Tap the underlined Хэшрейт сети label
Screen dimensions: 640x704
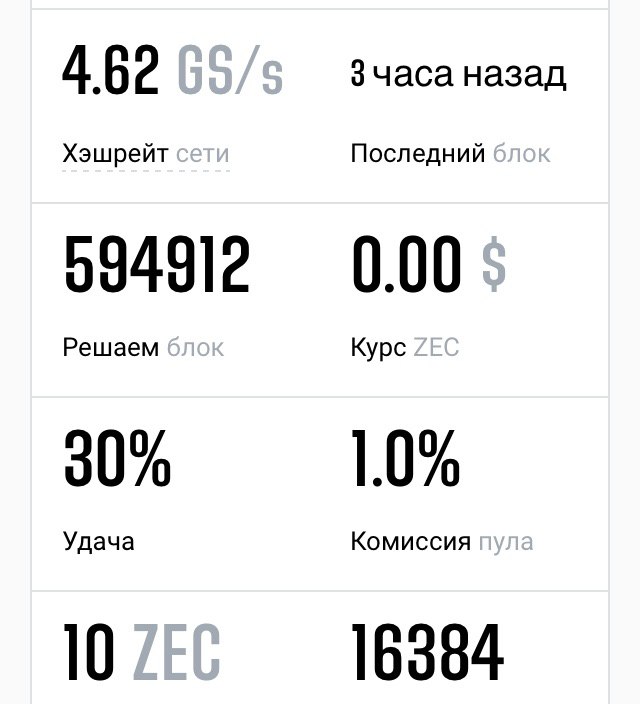pos(146,154)
